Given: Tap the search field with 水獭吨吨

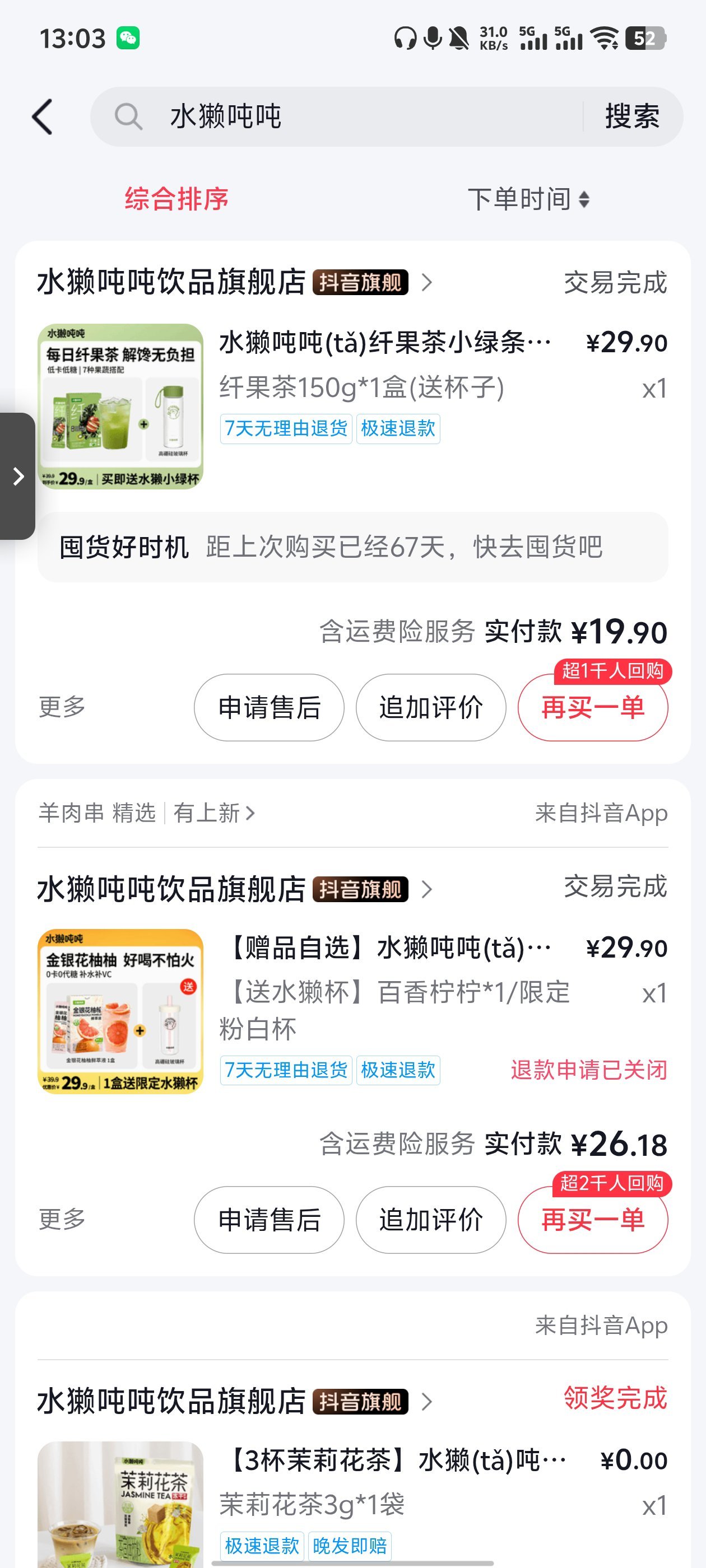Looking at the screenshot, I should coord(341,116).
